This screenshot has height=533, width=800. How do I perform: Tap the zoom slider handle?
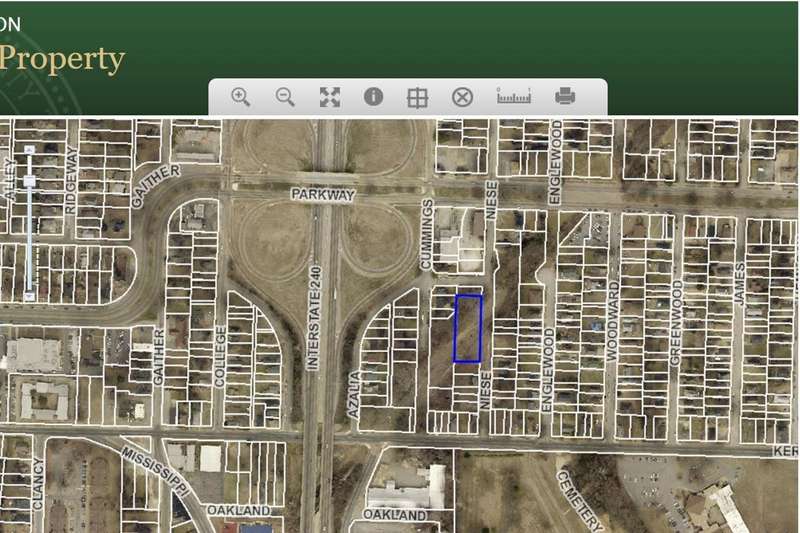click(x=30, y=182)
